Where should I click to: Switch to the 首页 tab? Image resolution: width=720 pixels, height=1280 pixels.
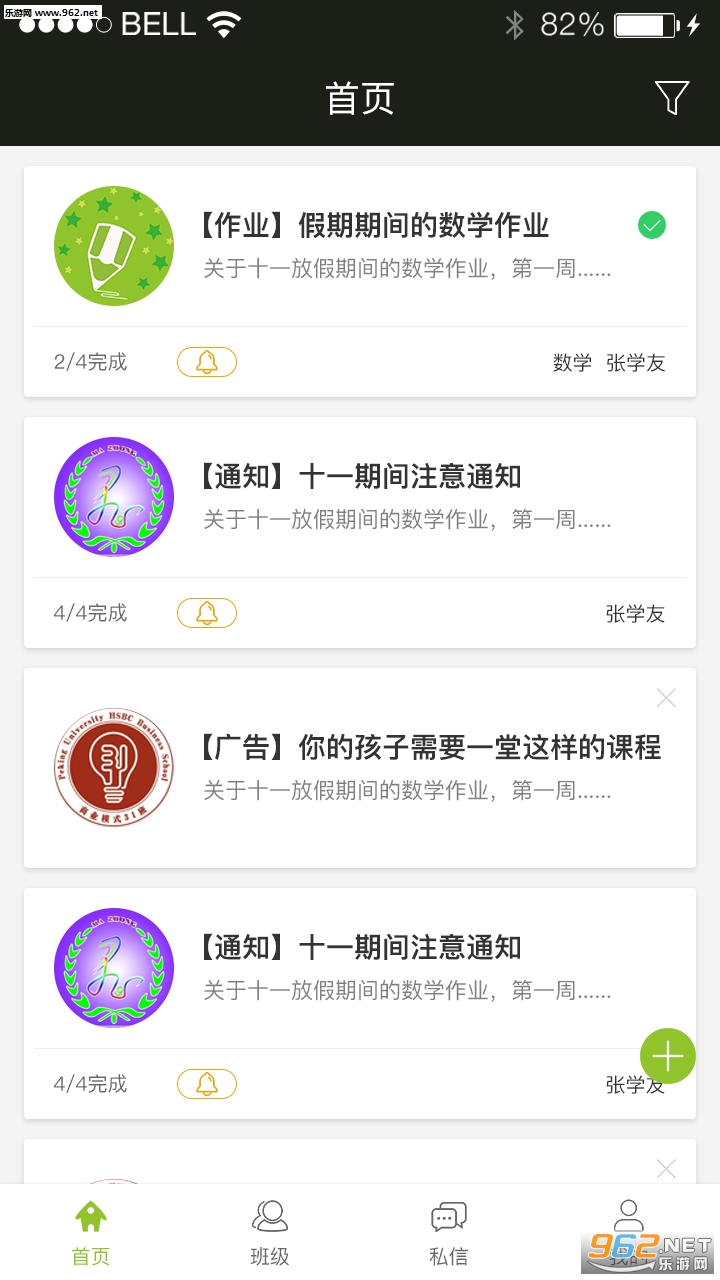(91, 1233)
